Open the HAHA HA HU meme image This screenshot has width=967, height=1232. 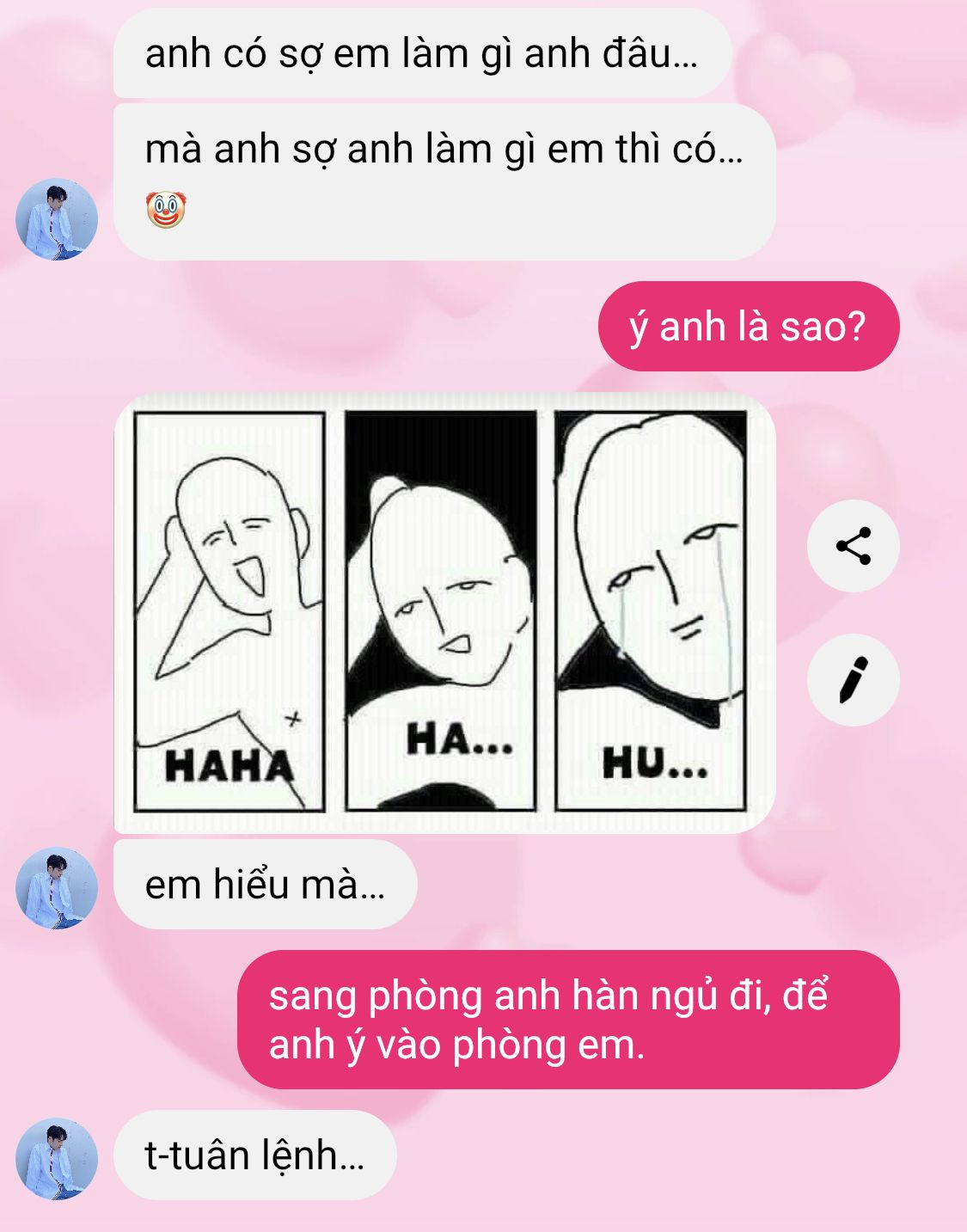pyautogui.click(x=444, y=612)
